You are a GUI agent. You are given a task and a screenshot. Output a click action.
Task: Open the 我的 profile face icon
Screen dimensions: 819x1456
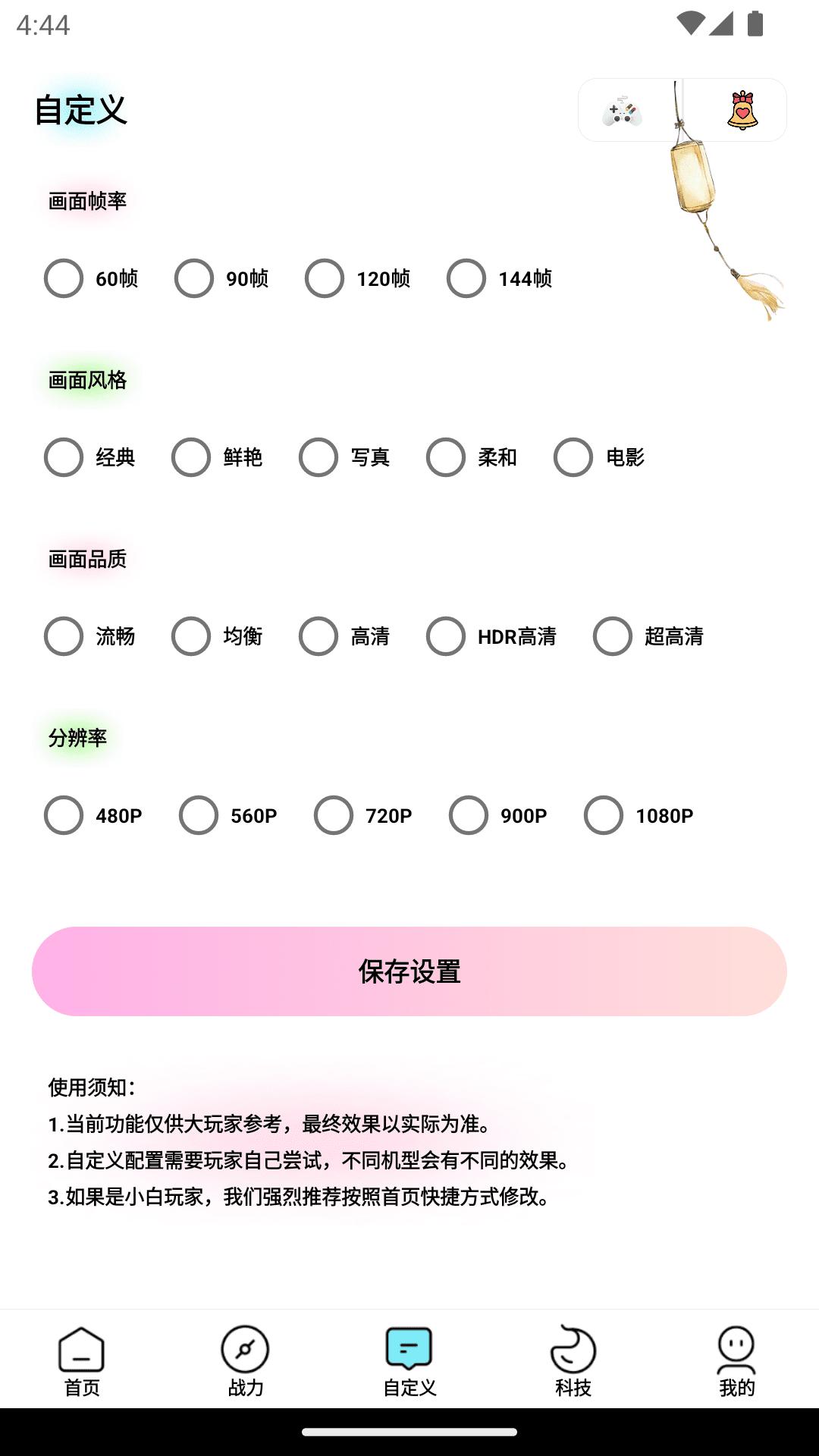[734, 1357]
